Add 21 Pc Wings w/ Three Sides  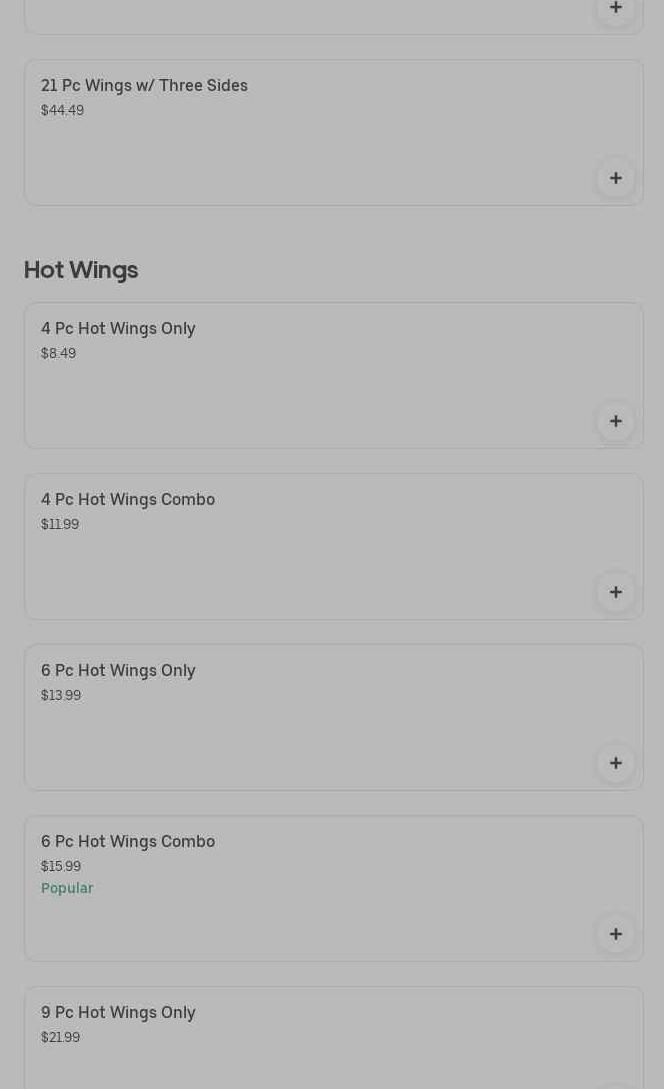point(615,178)
